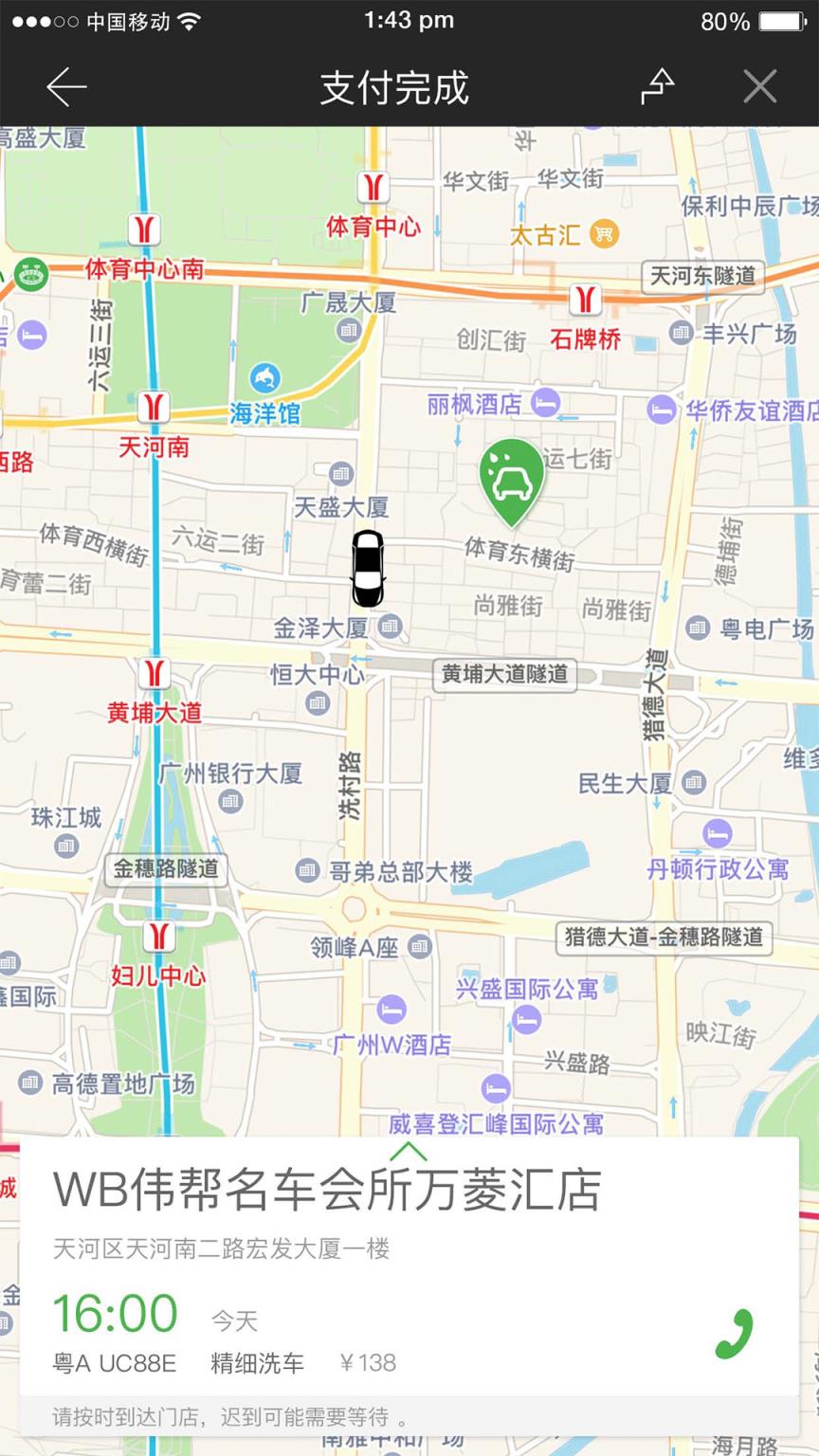Image resolution: width=819 pixels, height=1456 pixels.
Task: Select the 天河南 metro station icon
Action: click(x=154, y=407)
